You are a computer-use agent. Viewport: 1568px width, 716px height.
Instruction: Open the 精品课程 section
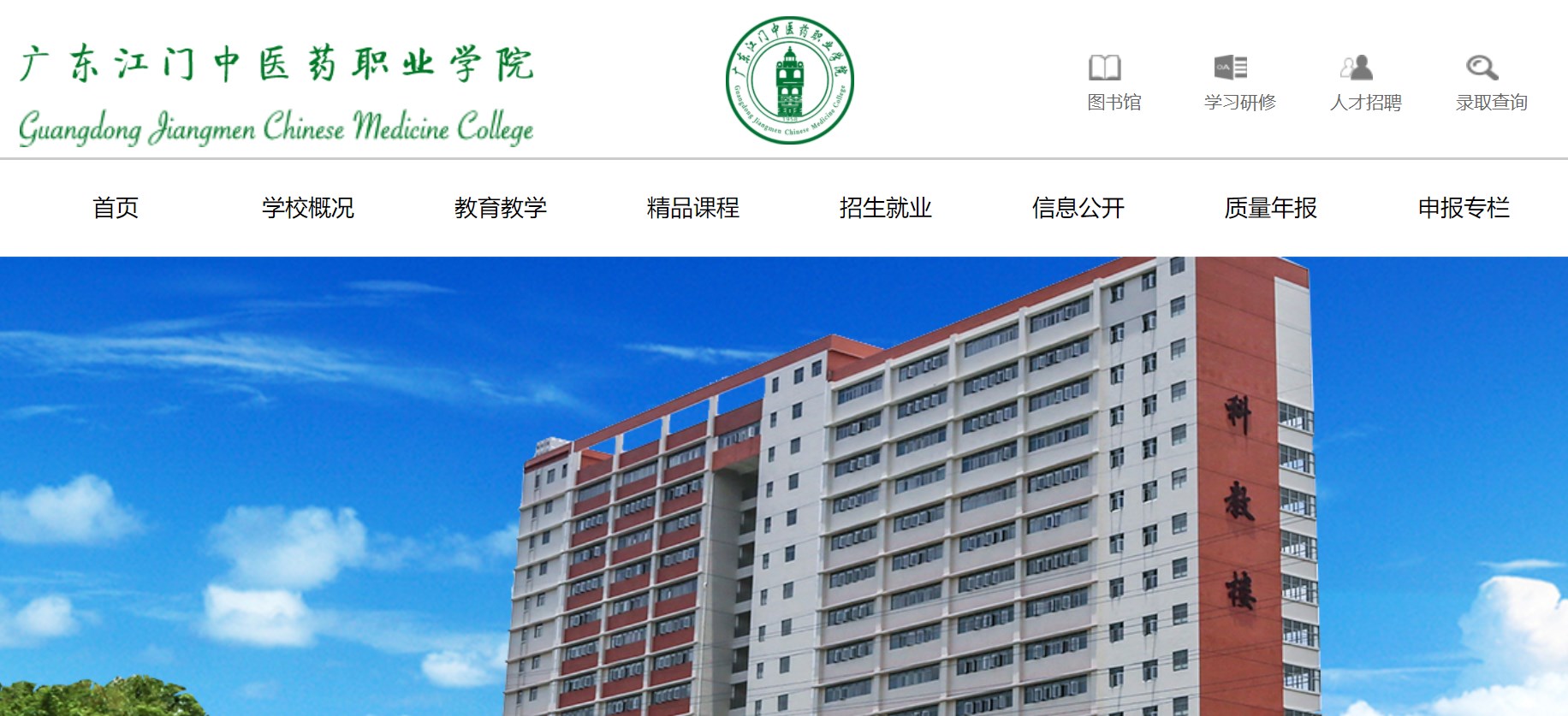click(693, 208)
